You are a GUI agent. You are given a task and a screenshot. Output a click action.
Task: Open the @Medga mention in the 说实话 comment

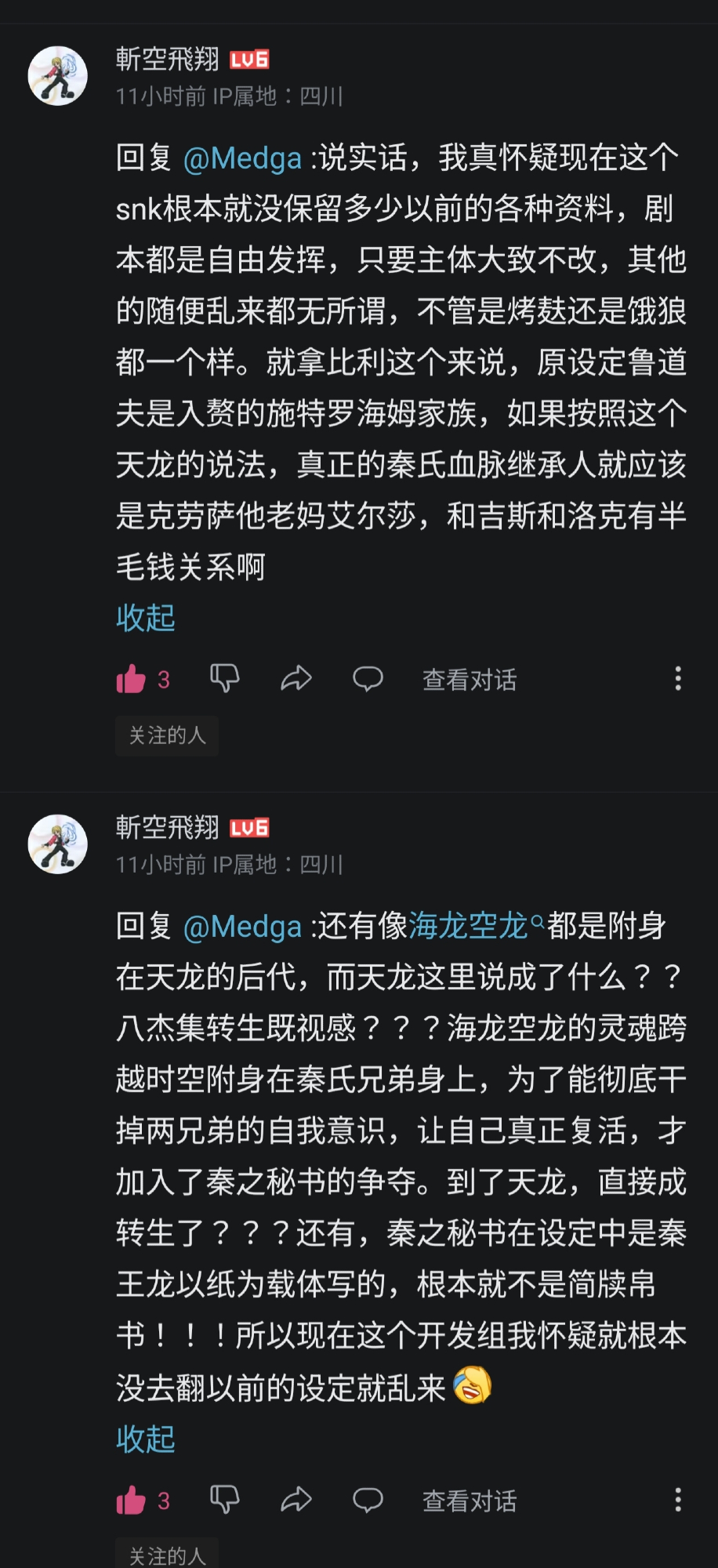242,158
